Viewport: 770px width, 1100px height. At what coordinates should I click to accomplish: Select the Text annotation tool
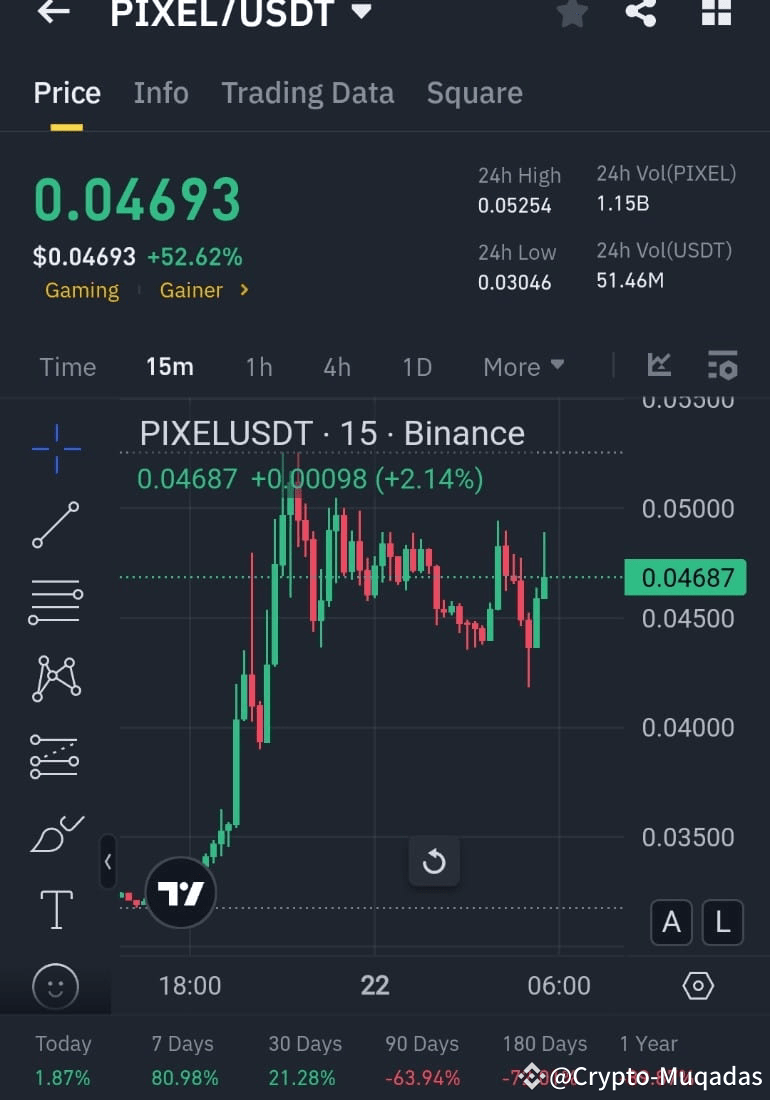click(55, 910)
